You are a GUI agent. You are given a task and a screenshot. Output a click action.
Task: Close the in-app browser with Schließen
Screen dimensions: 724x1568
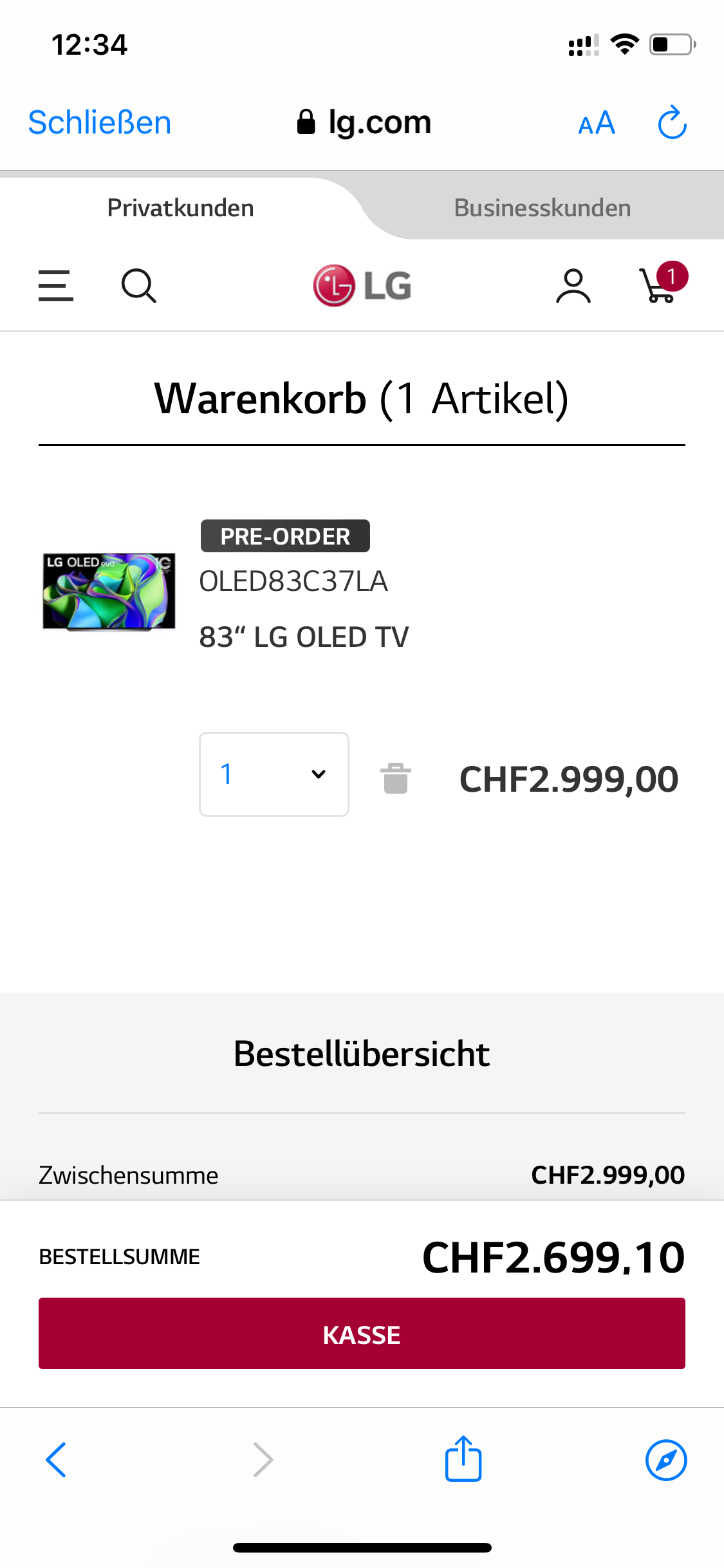click(100, 122)
